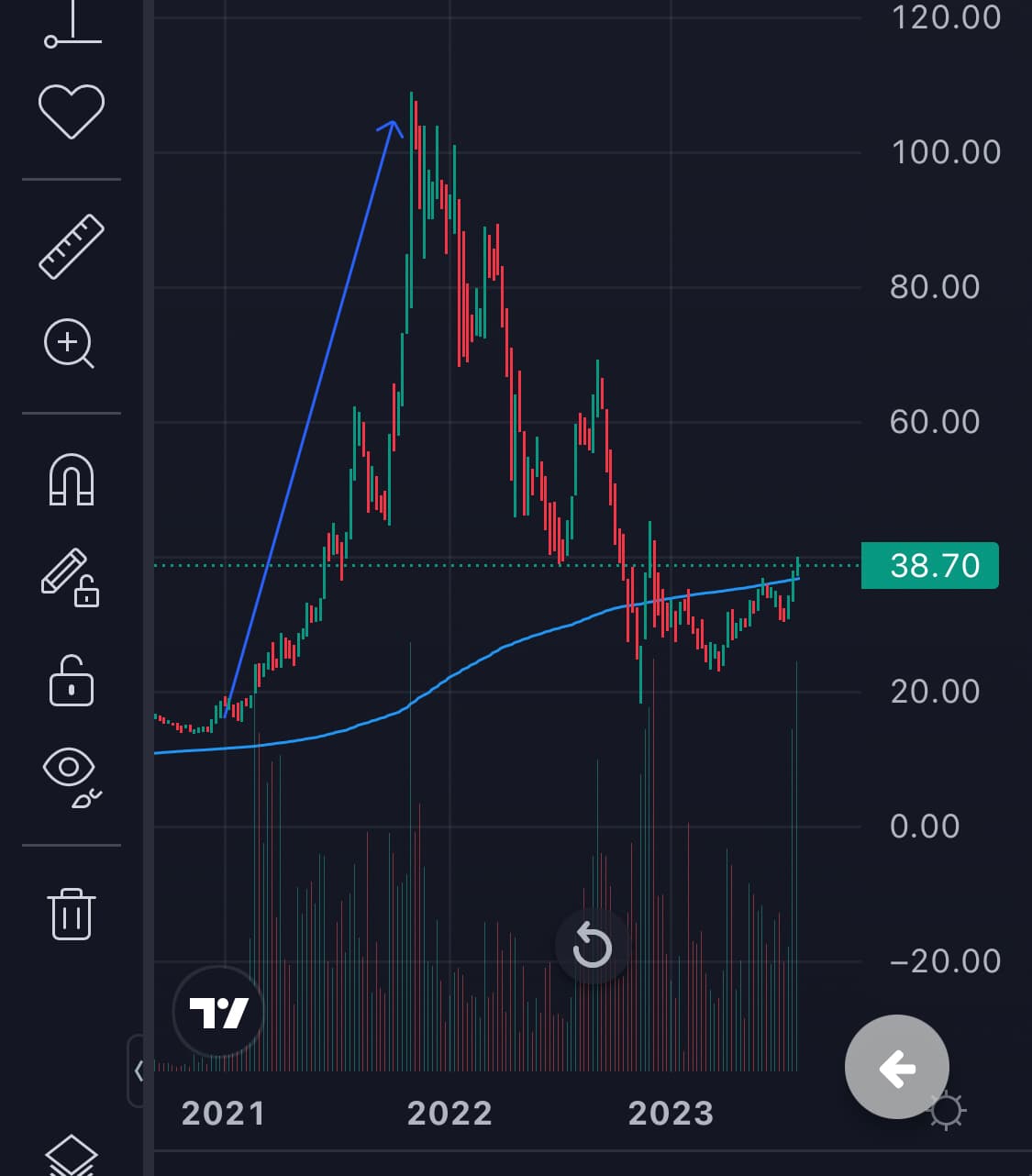Reset the chart view
The height and width of the screenshot is (1176, 1032).
pyautogui.click(x=592, y=947)
